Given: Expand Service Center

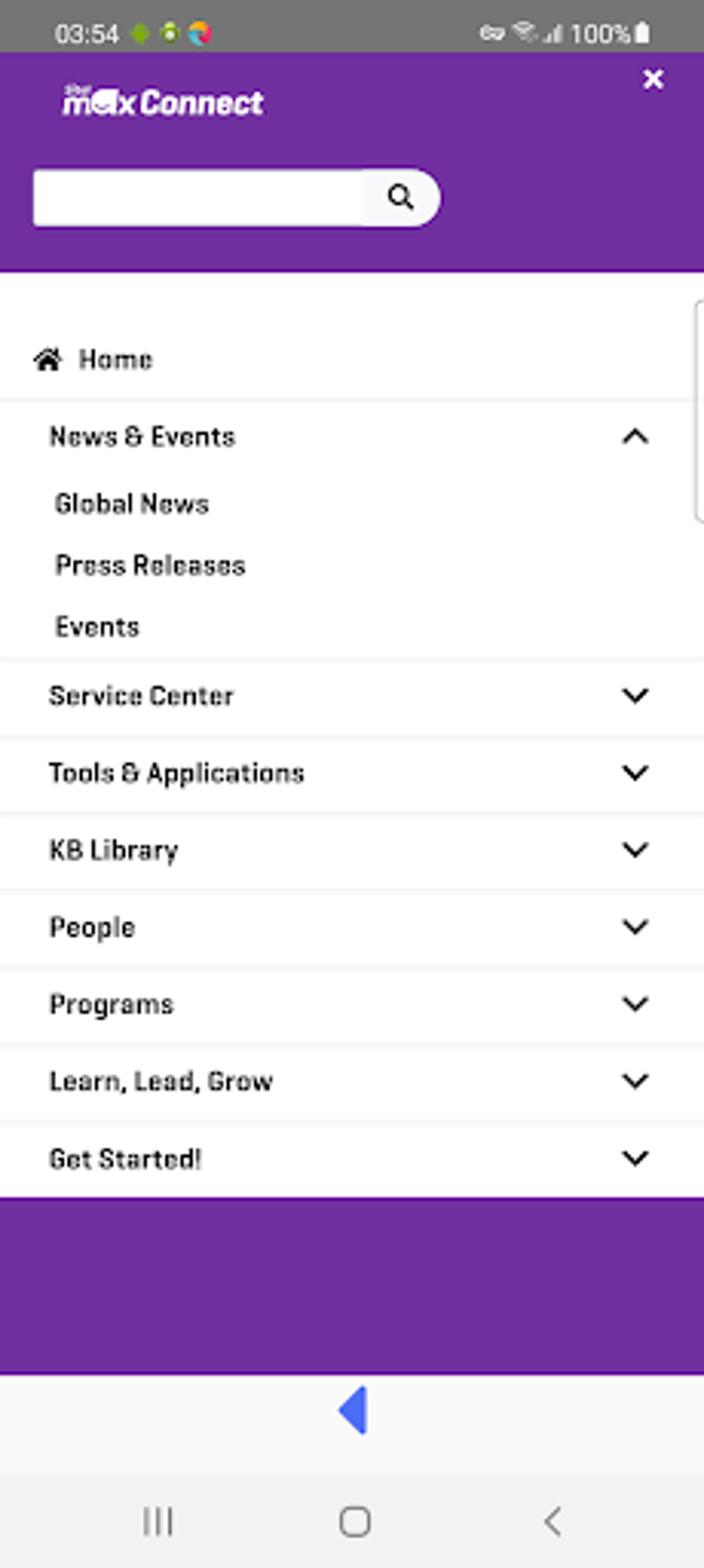Looking at the screenshot, I should [635, 696].
